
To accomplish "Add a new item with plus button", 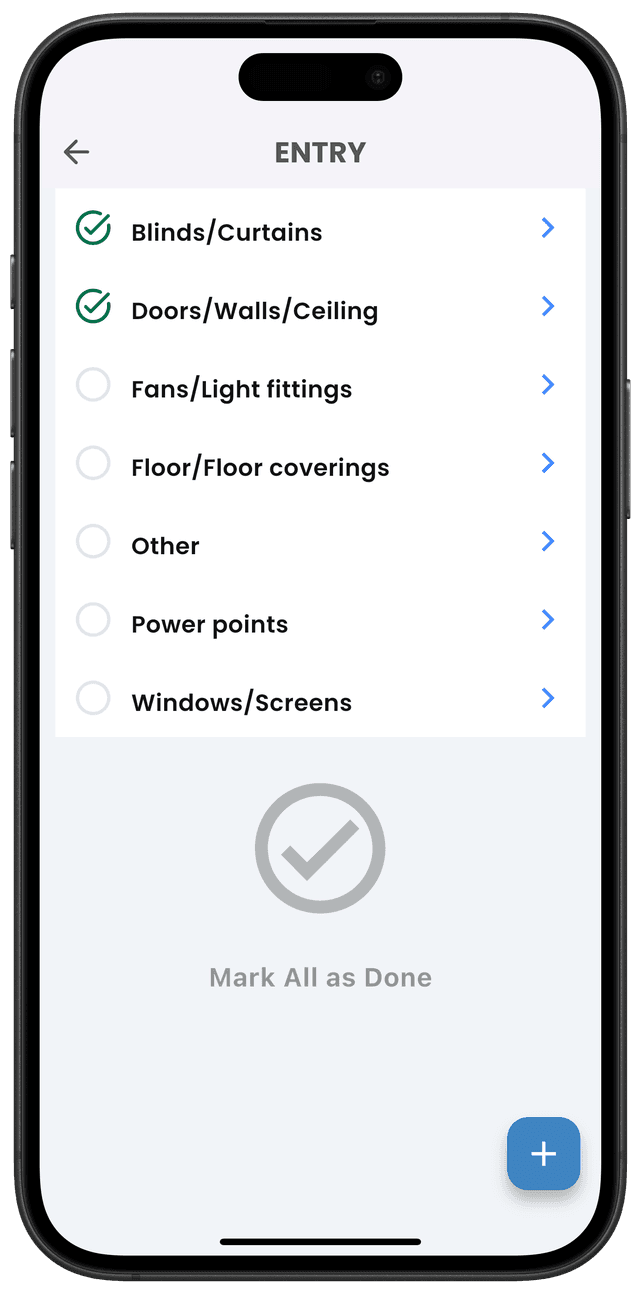I will 543,1154.
